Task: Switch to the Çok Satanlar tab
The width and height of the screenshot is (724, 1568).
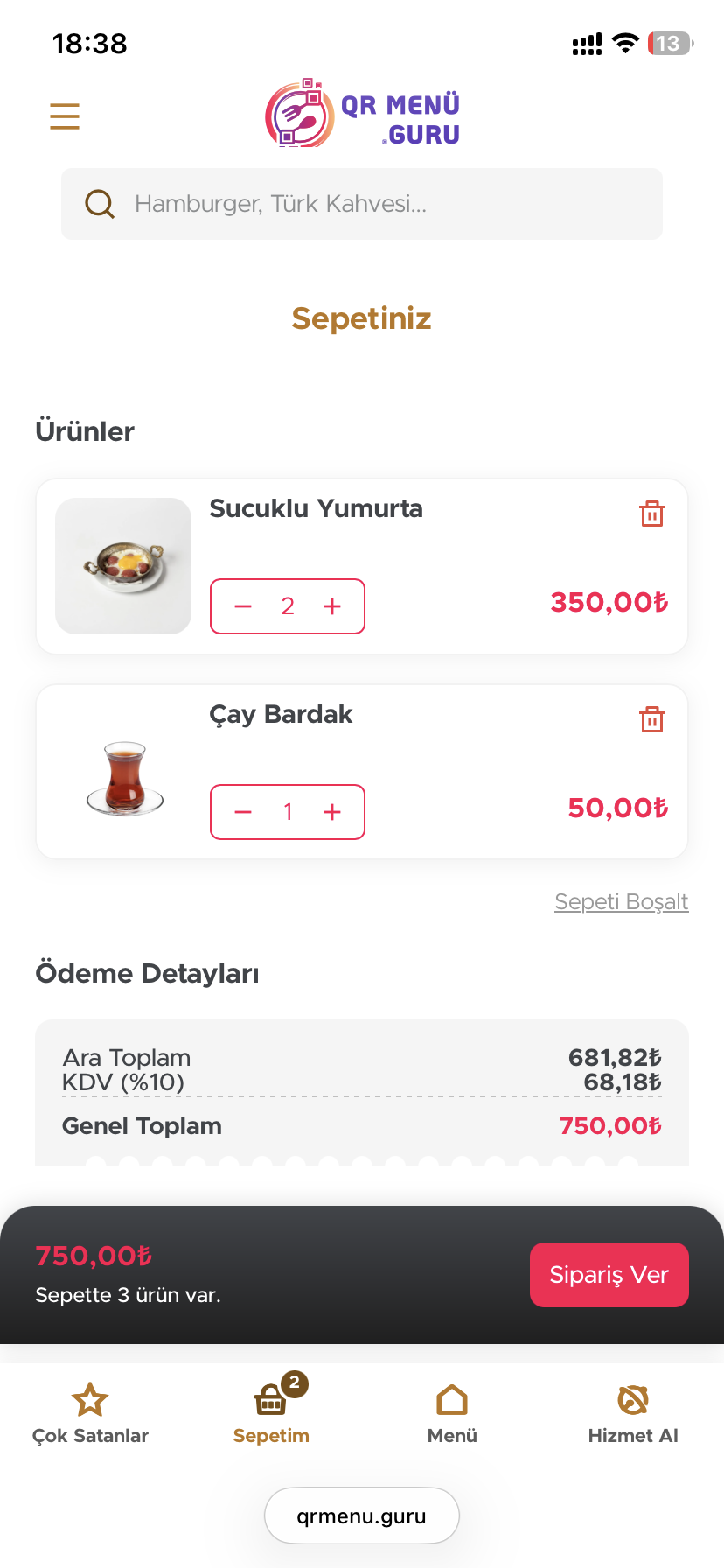Action: 90,1413
